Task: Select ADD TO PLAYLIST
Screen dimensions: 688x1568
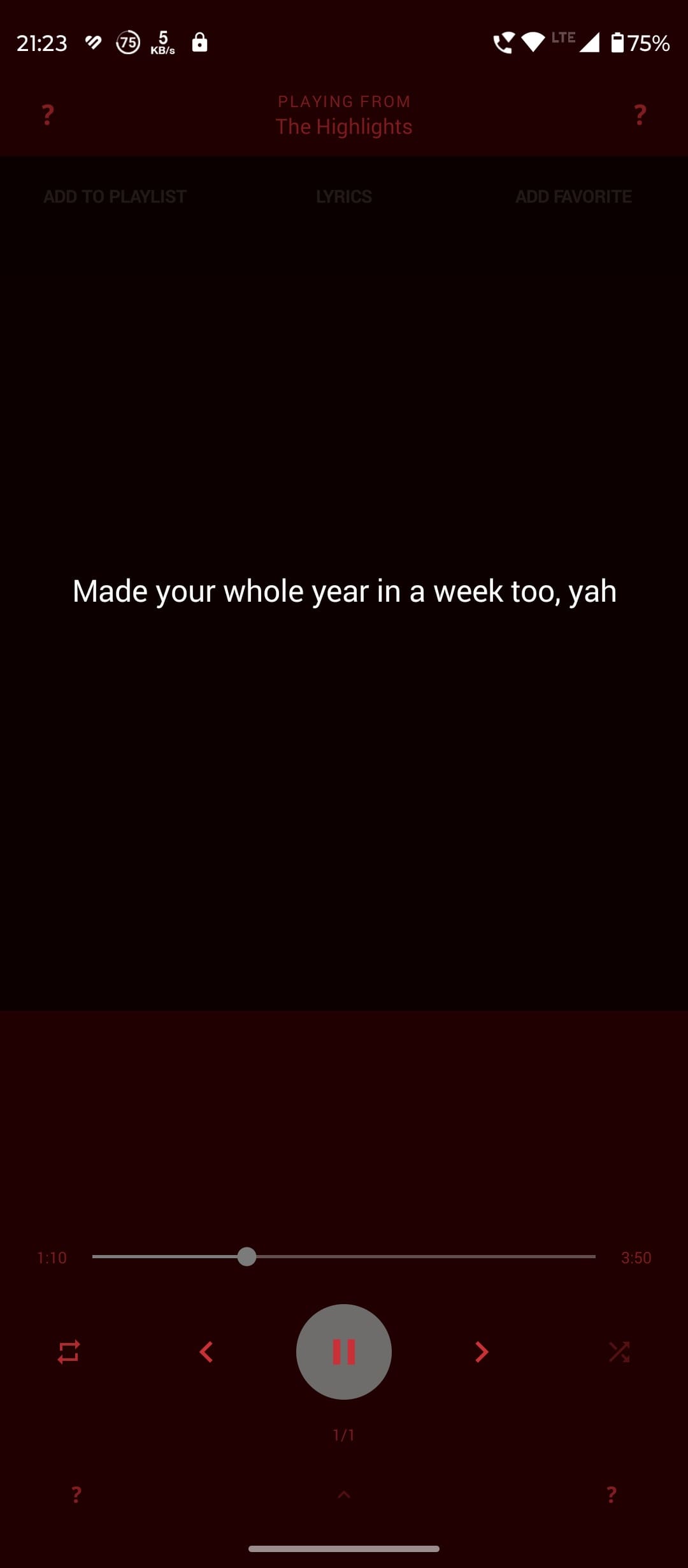Action: 114,196
